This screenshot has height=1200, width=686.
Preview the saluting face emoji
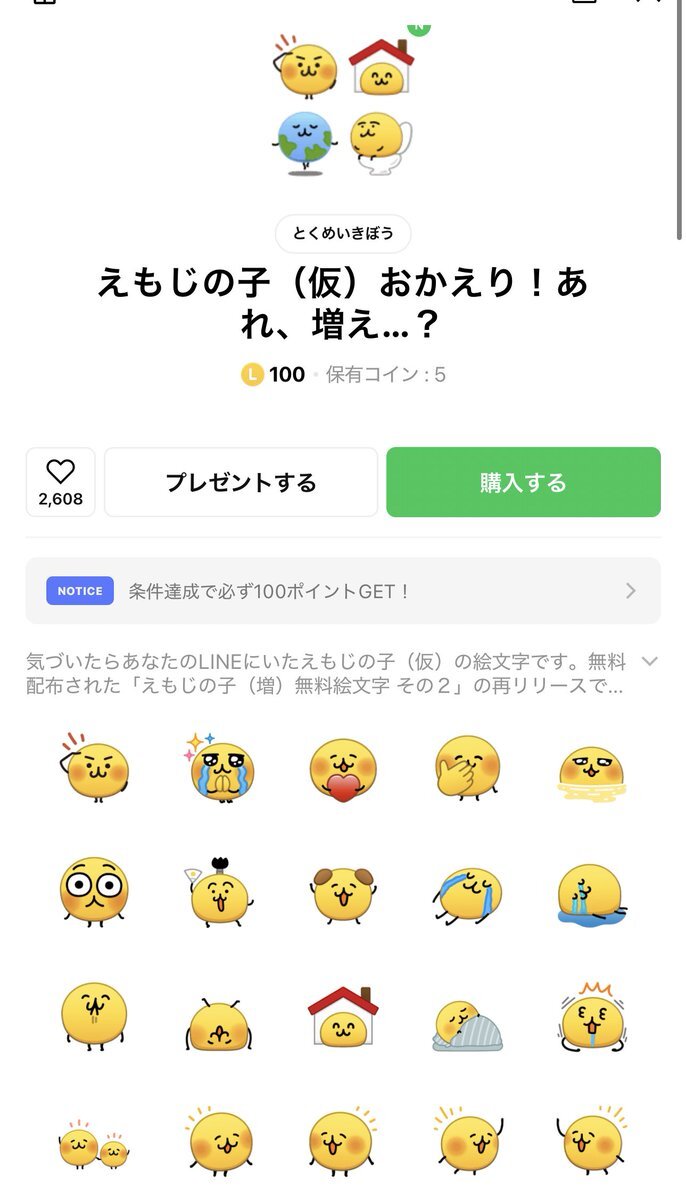94,768
